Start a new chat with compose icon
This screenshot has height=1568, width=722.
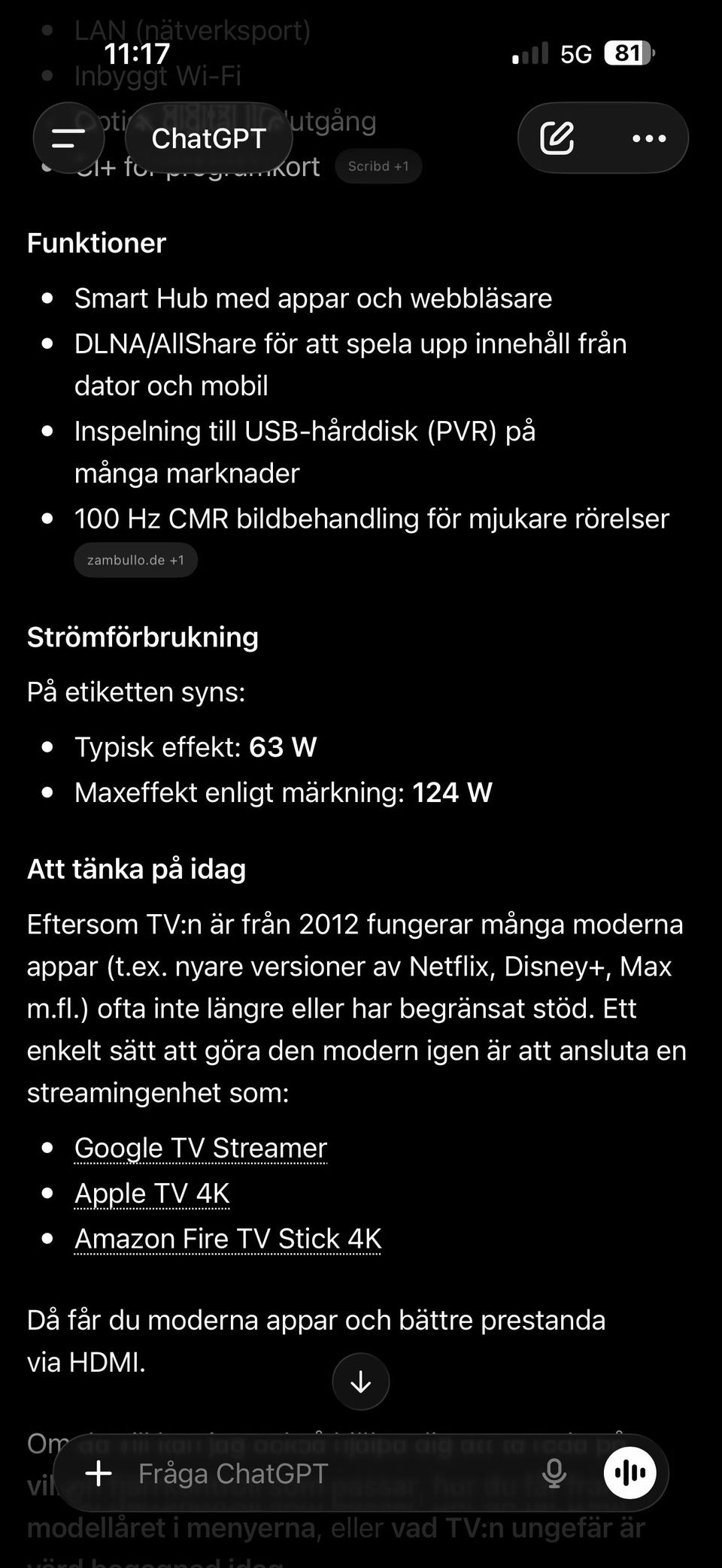click(557, 138)
